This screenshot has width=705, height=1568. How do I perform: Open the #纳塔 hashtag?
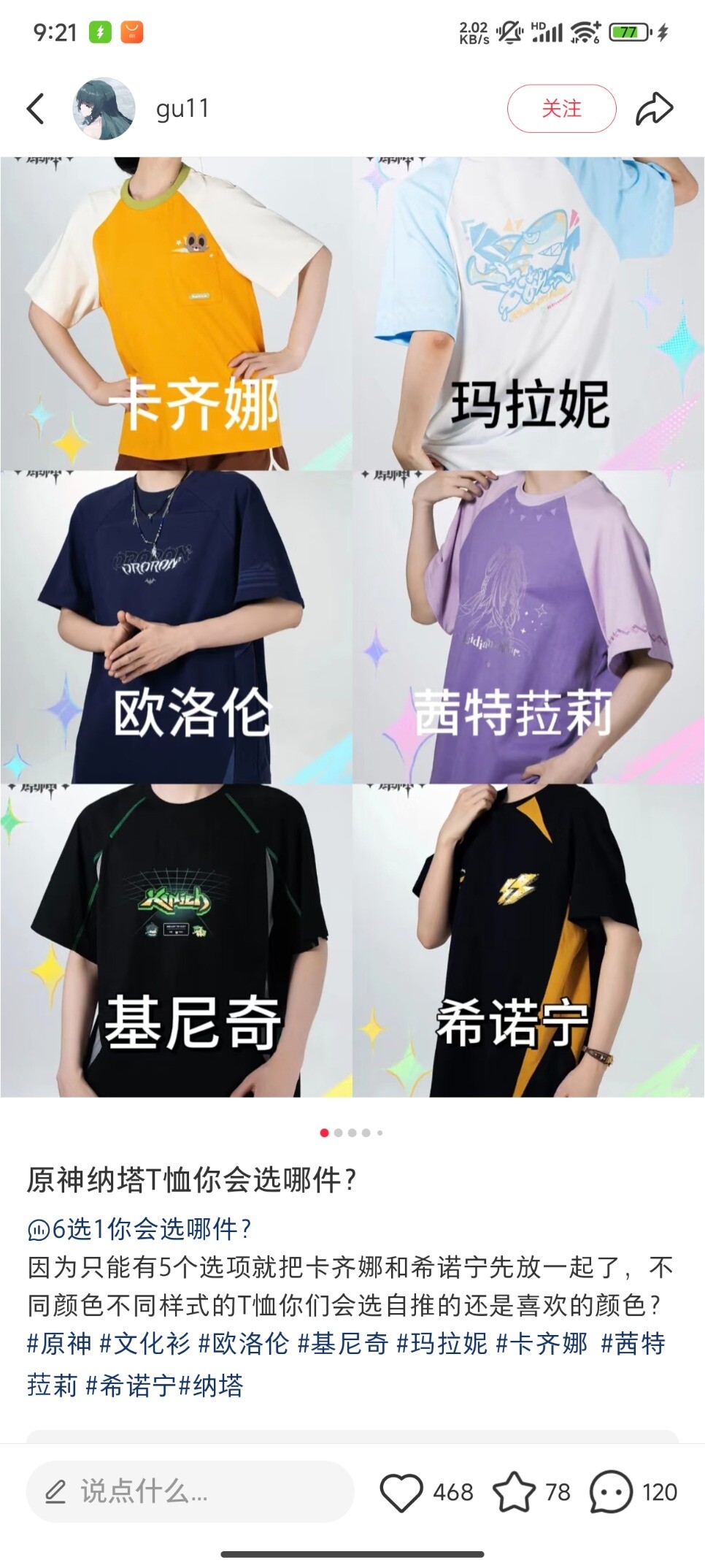click(211, 1385)
